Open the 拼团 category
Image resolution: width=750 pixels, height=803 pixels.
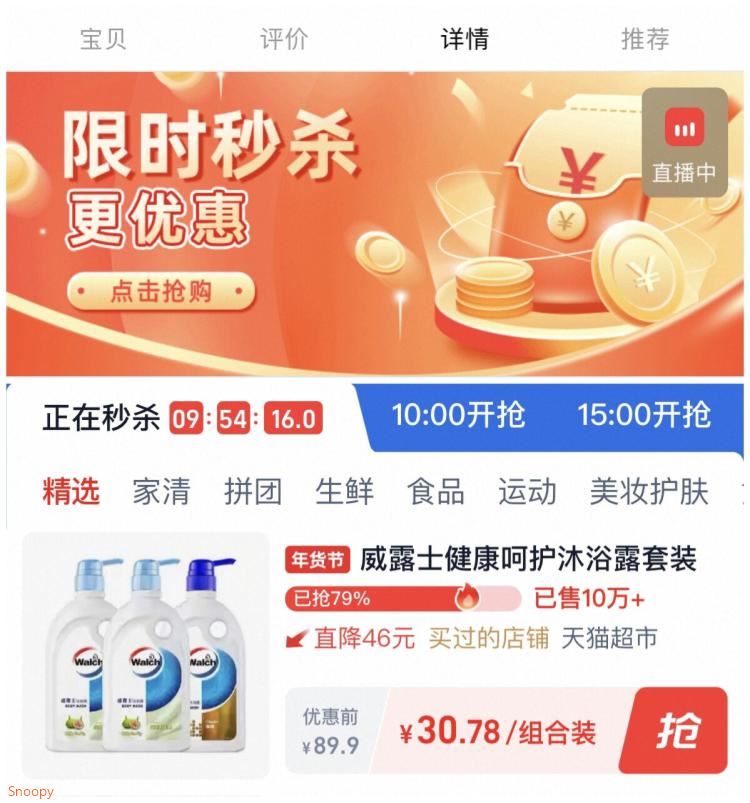coord(253,491)
